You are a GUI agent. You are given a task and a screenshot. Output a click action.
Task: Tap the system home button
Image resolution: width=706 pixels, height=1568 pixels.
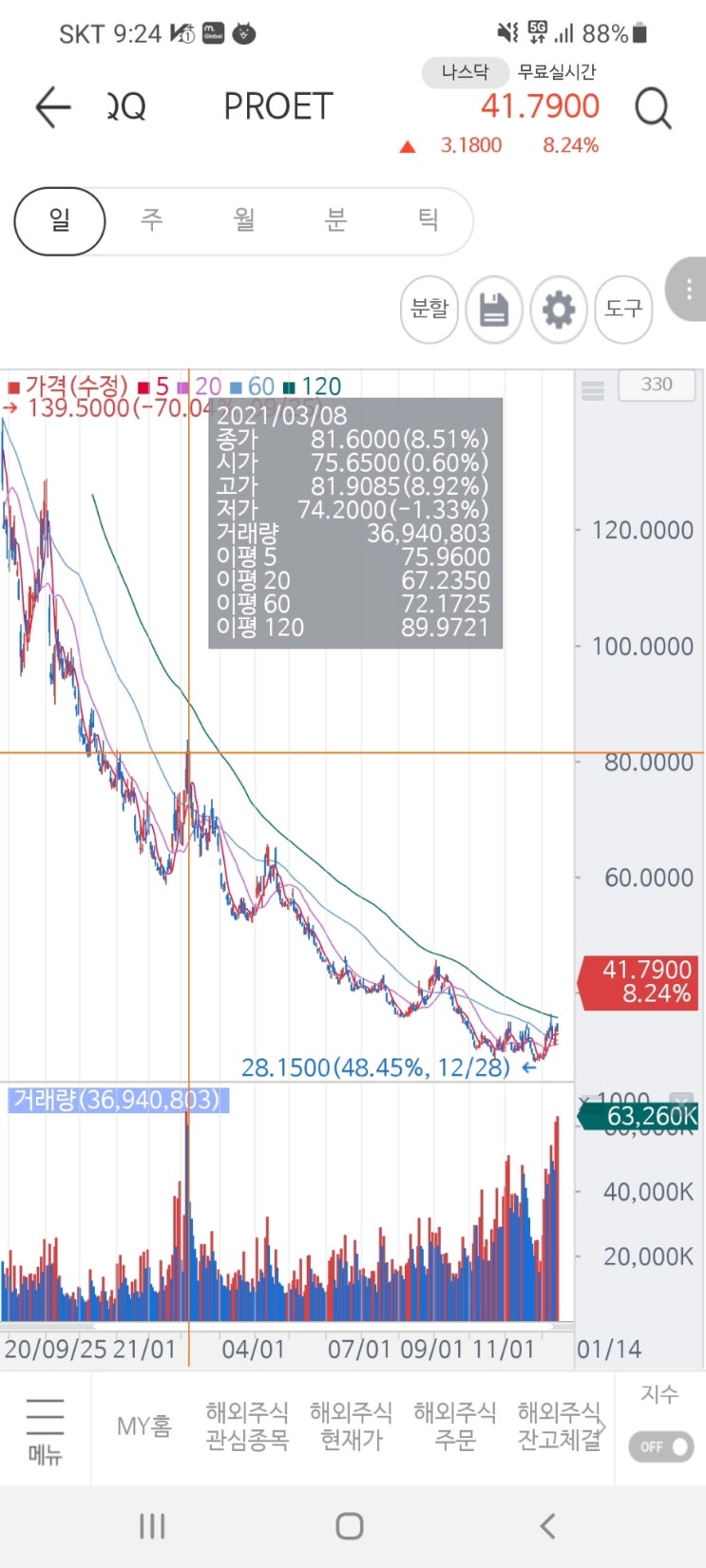pos(350,1526)
